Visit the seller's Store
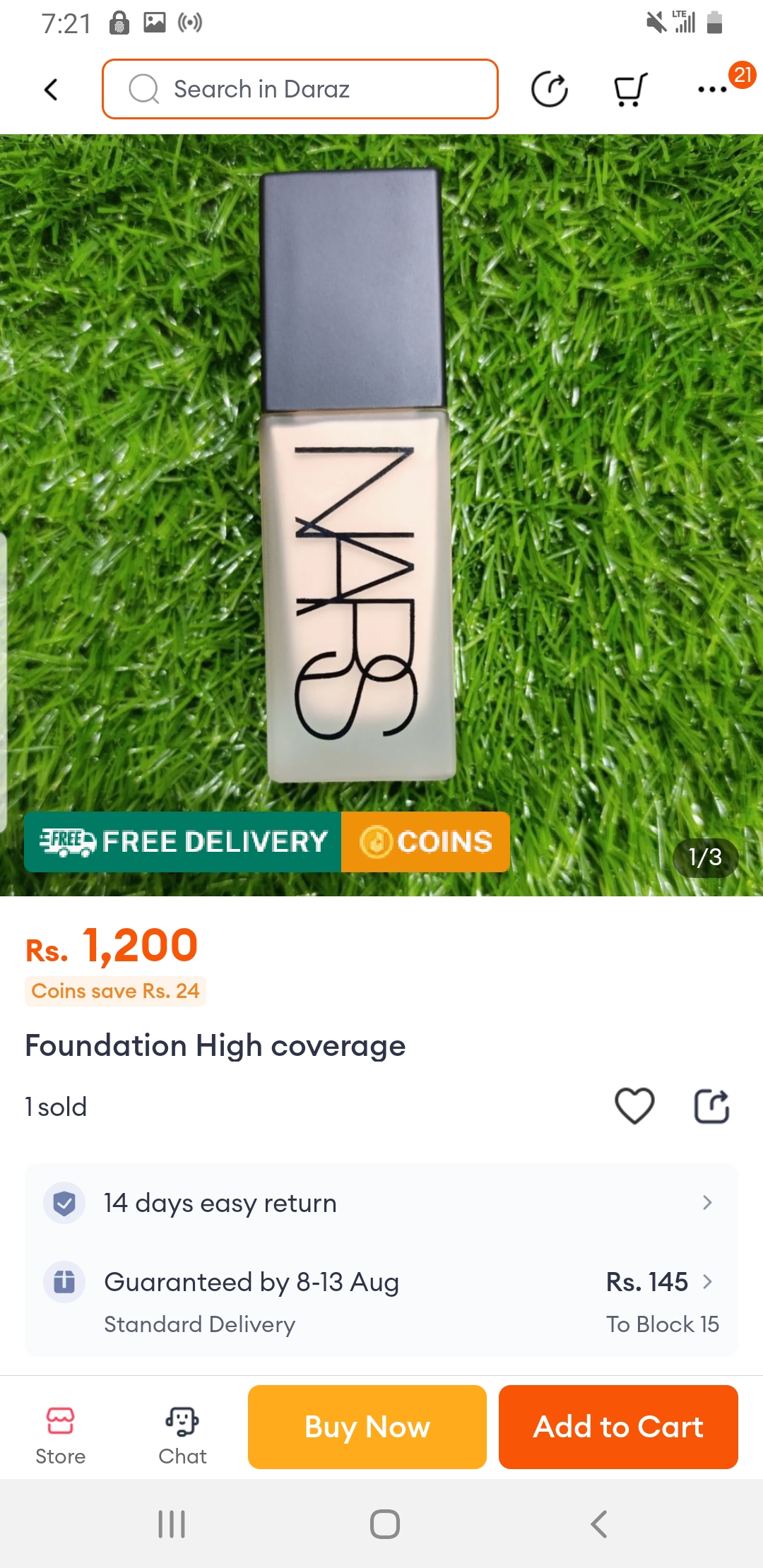The image size is (763, 1568). click(x=61, y=1435)
